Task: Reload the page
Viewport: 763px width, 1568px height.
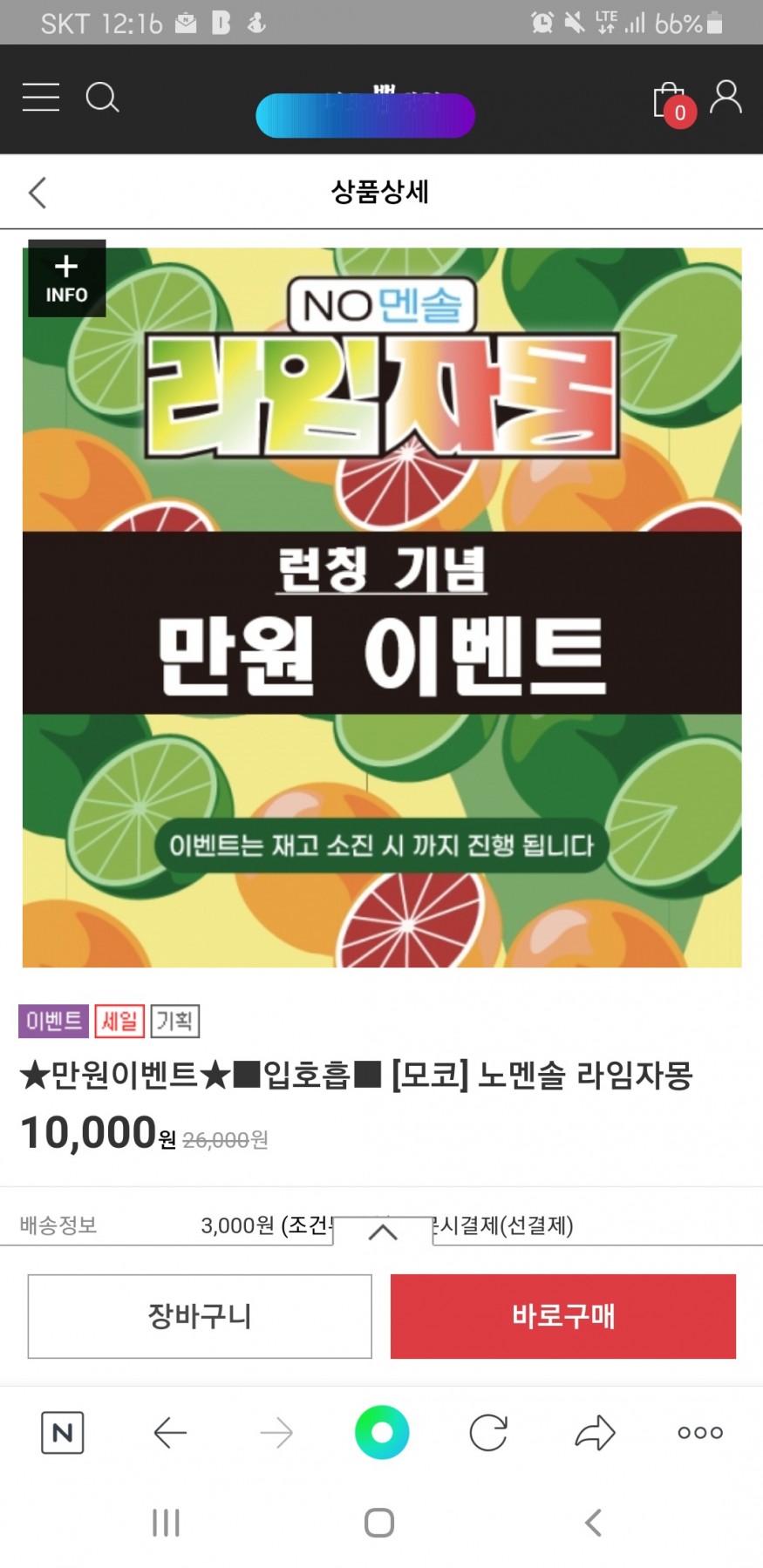Action: (488, 1432)
